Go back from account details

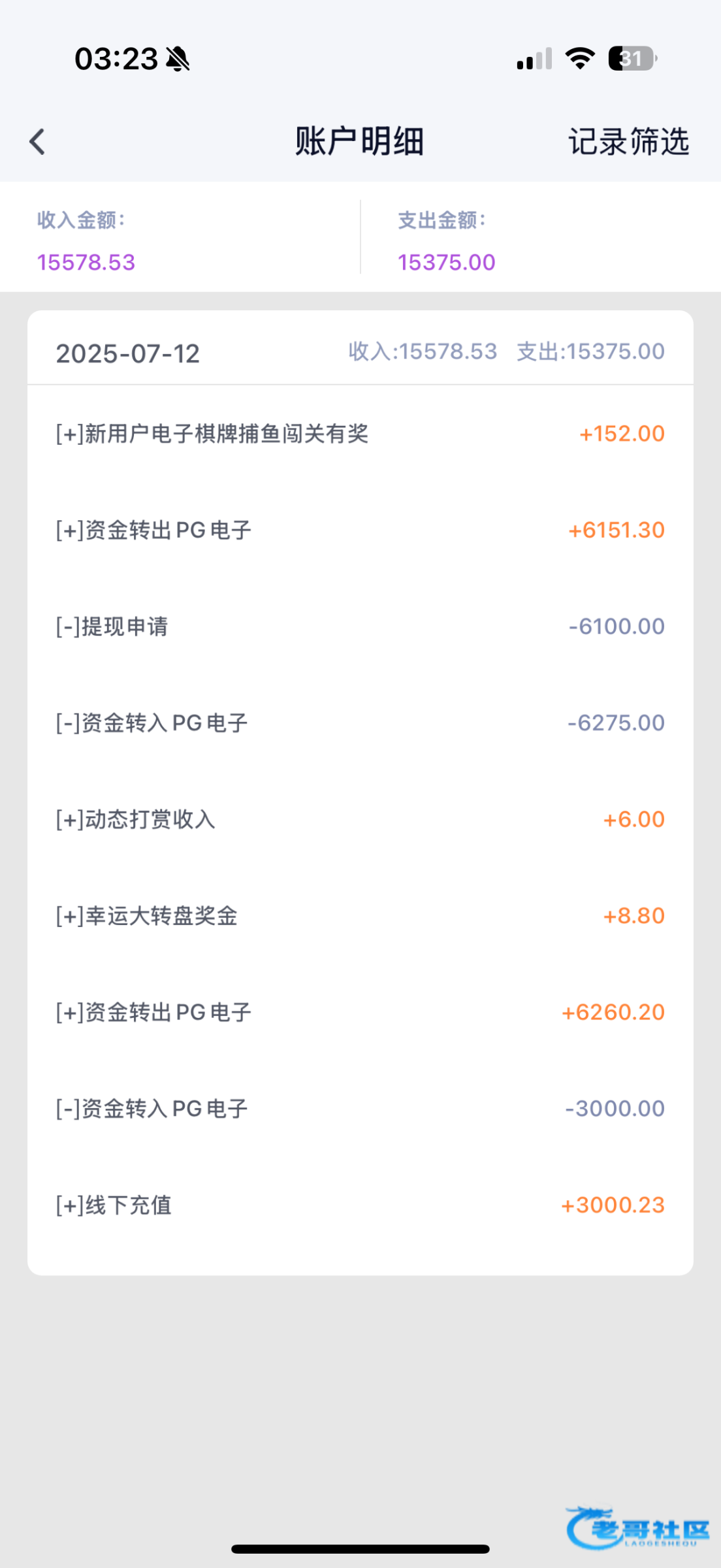[x=37, y=142]
